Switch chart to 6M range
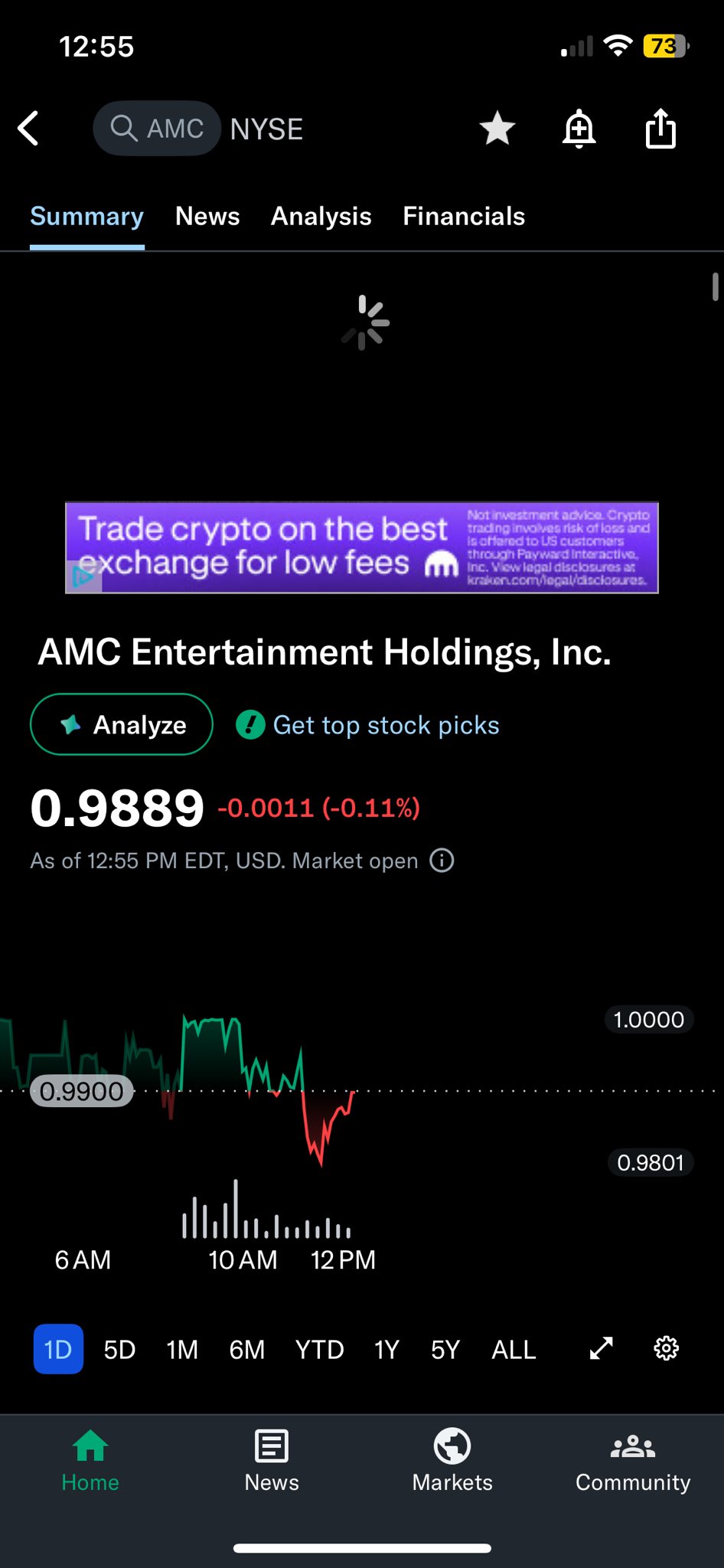 (246, 1349)
